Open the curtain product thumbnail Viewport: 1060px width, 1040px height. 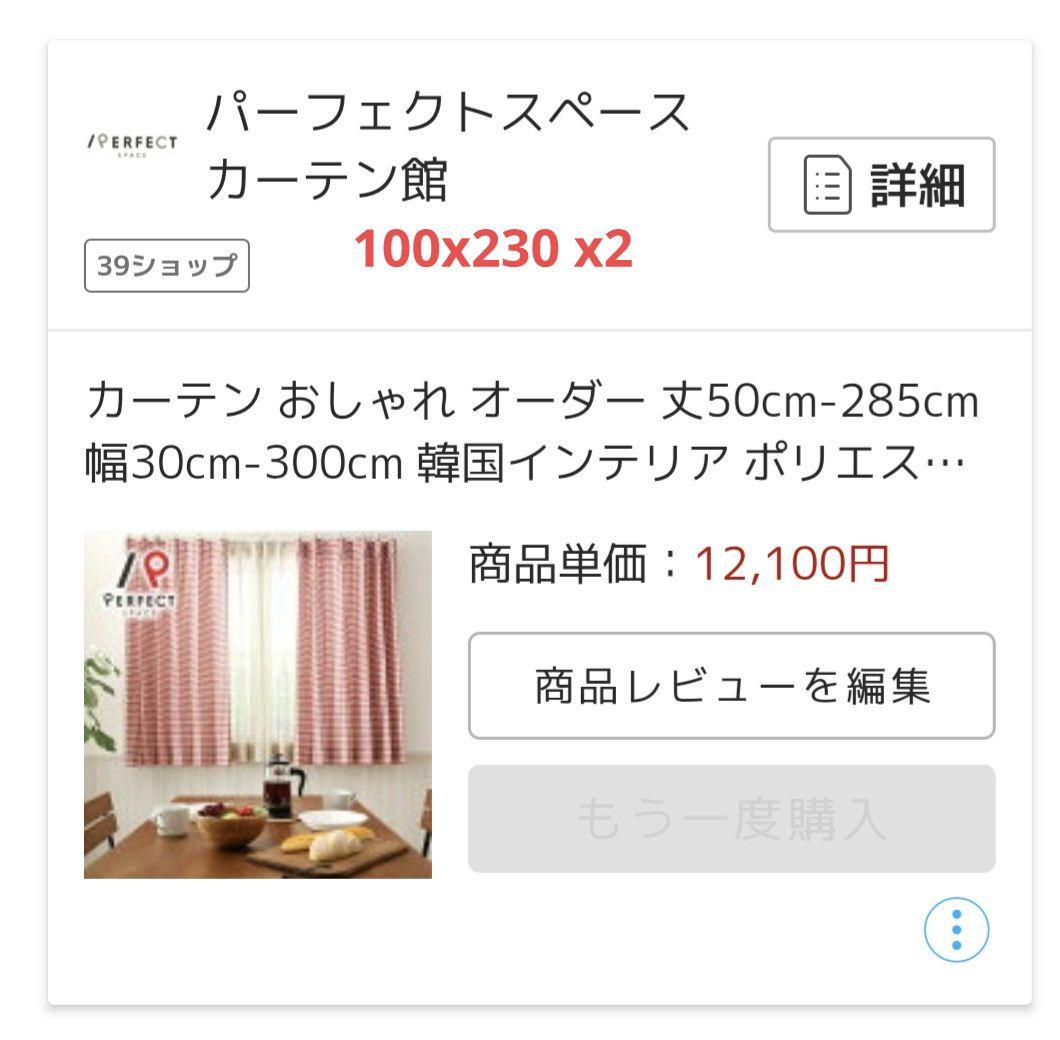click(258, 705)
